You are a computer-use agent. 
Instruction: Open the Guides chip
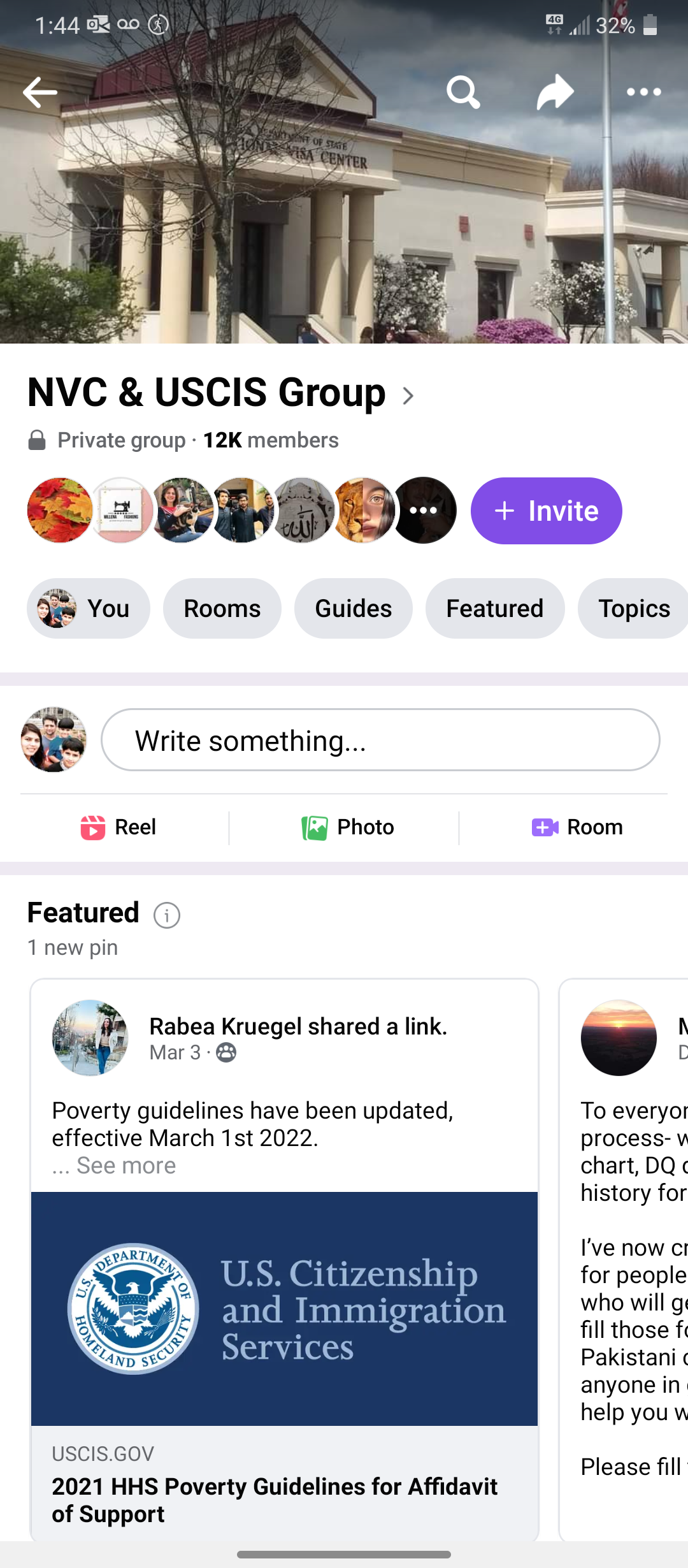pyautogui.click(x=354, y=608)
